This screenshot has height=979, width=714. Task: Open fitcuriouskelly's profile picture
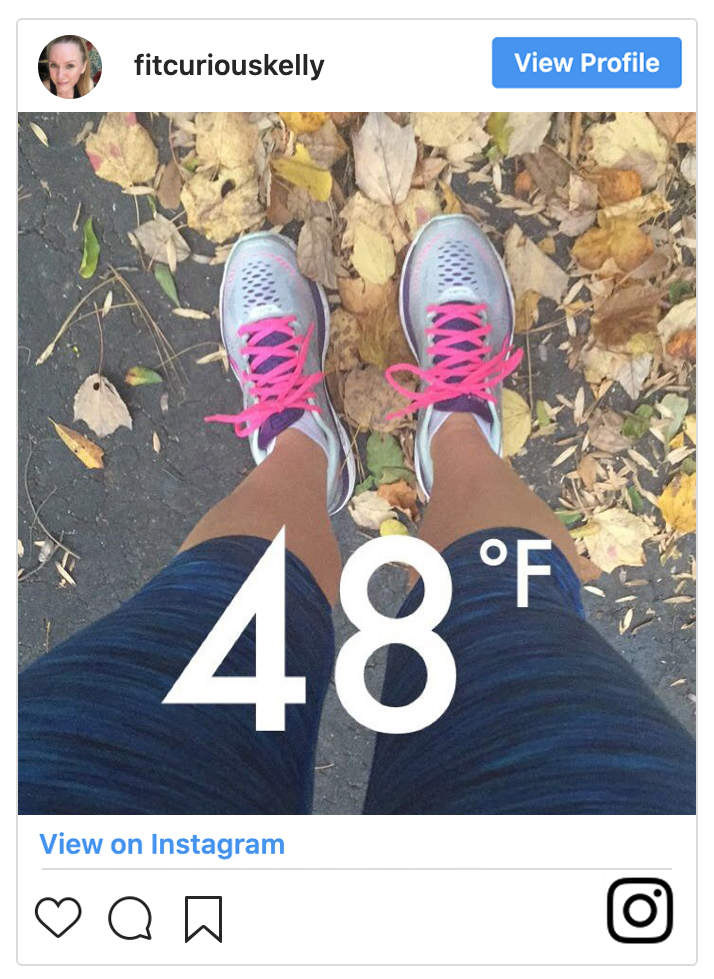70,67
